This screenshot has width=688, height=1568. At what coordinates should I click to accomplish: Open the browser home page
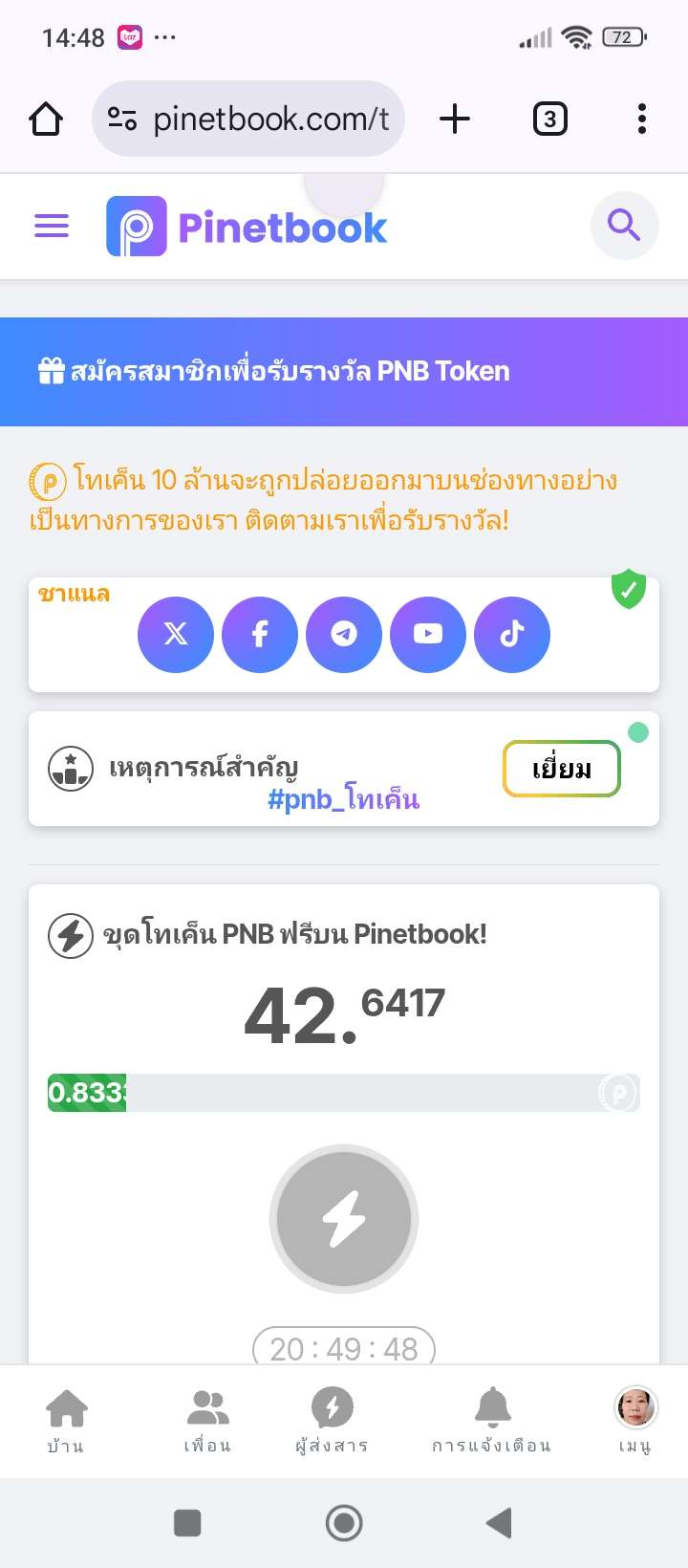tap(46, 120)
